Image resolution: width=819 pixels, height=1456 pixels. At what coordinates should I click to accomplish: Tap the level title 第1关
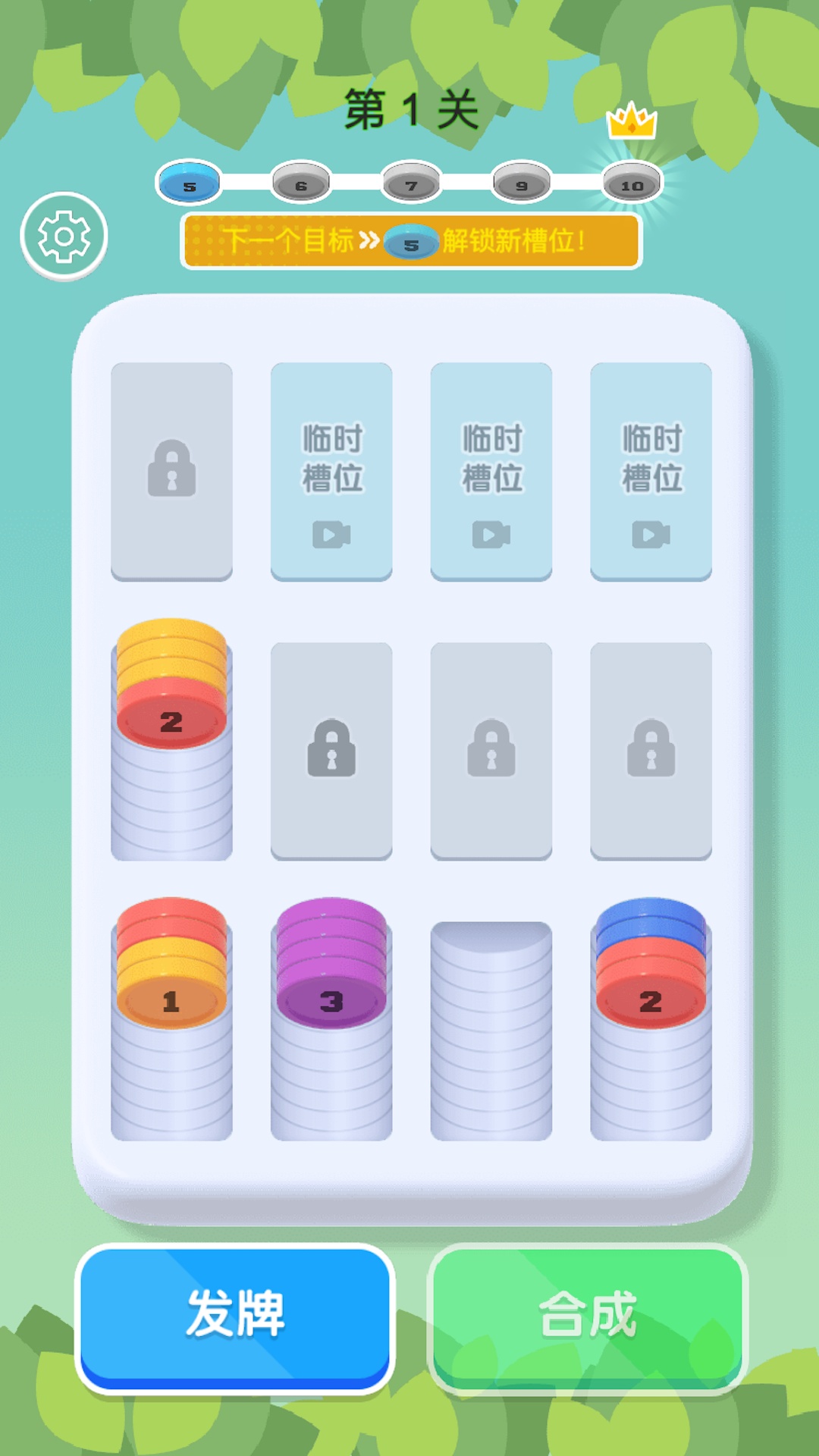click(x=409, y=106)
